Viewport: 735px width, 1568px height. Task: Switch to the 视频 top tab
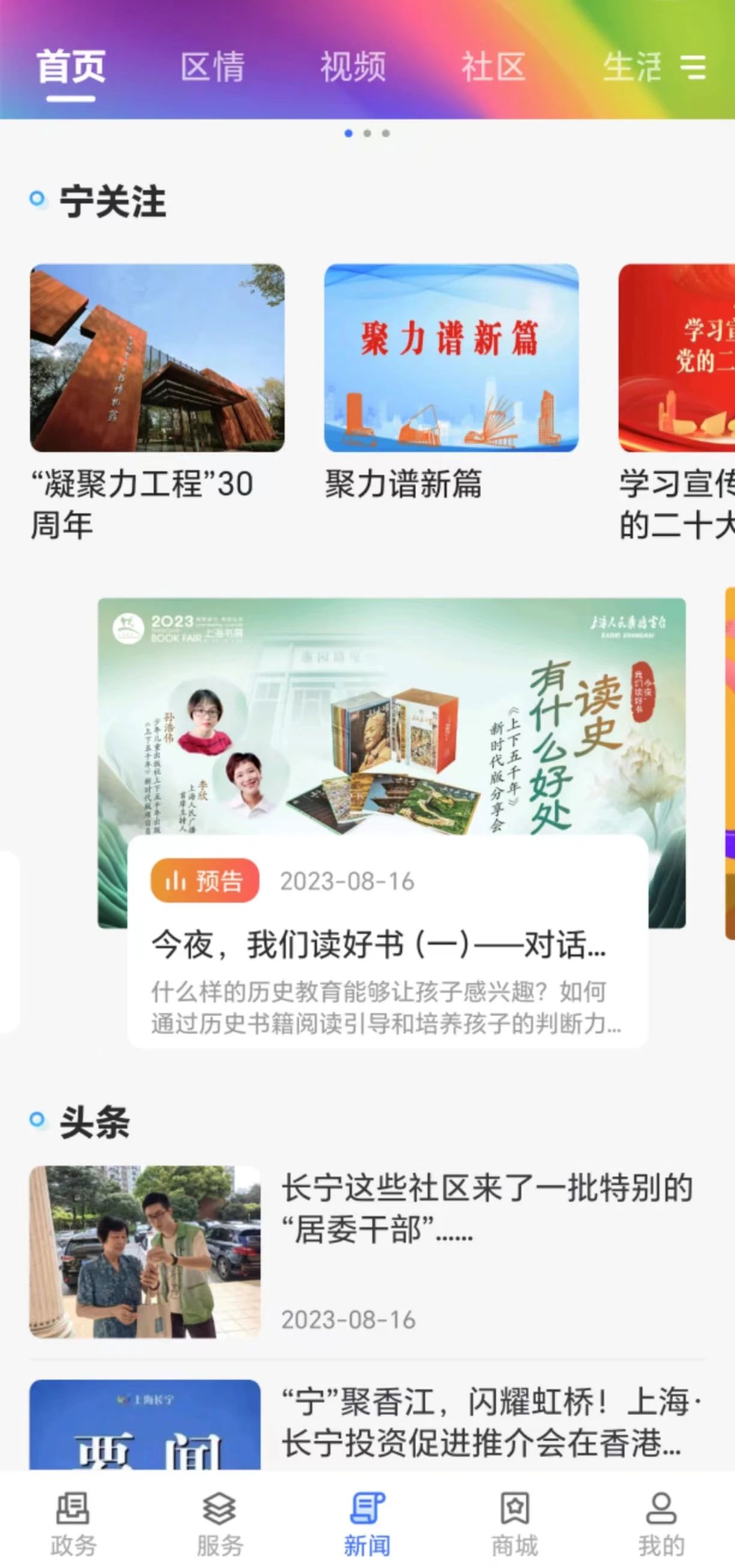click(x=353, y=67)
